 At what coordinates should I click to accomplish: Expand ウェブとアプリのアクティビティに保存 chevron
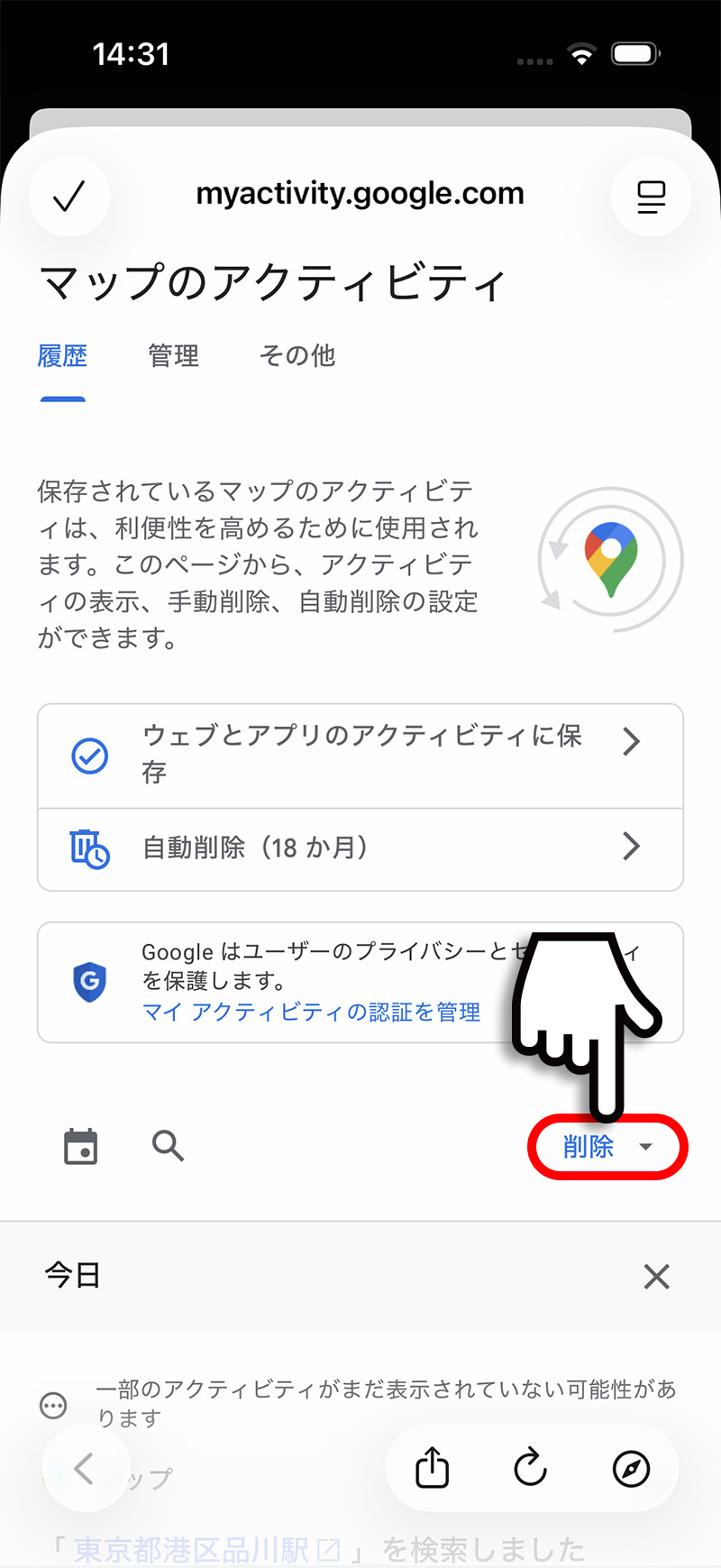pos(632,741)
